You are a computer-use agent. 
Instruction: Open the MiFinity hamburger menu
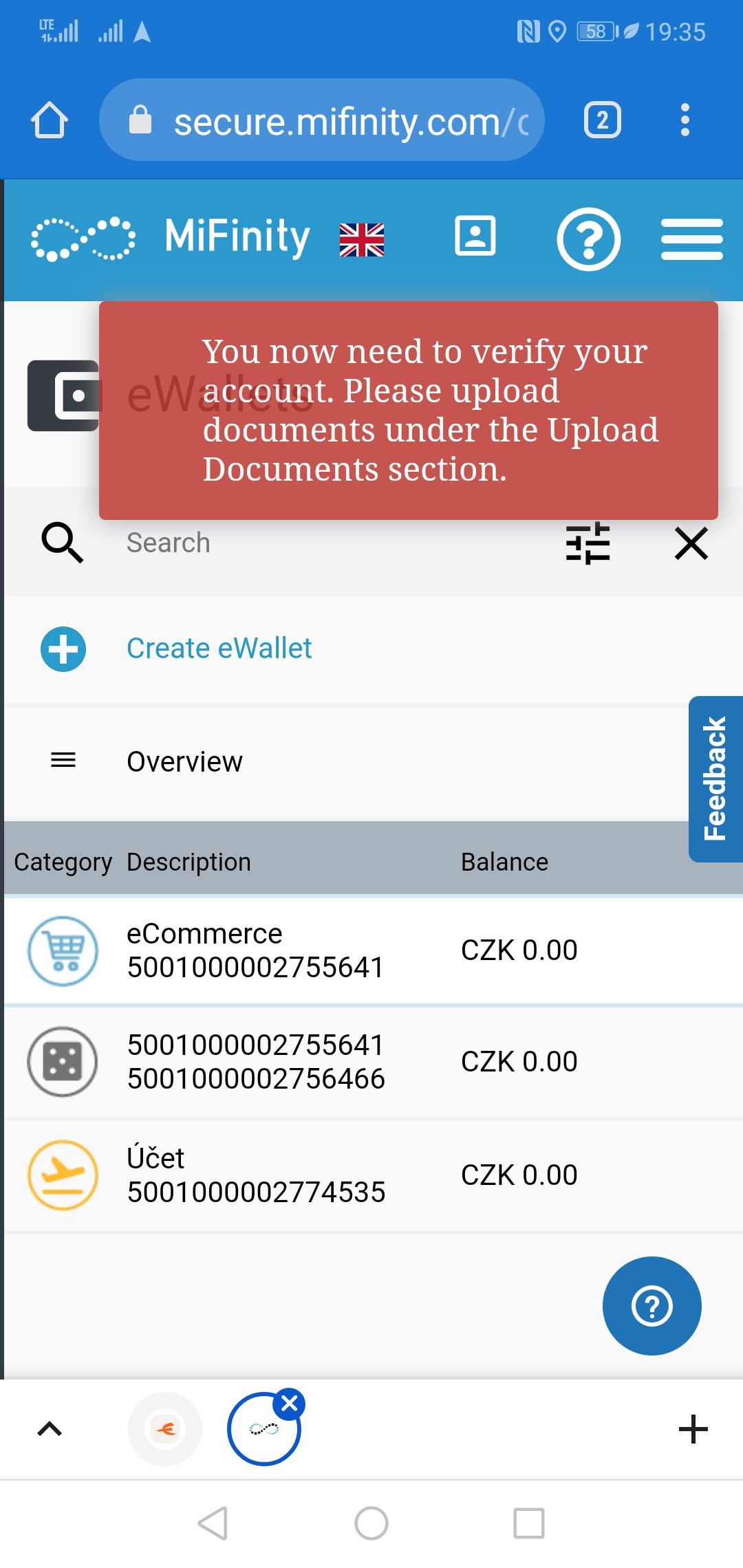point(691,239)
